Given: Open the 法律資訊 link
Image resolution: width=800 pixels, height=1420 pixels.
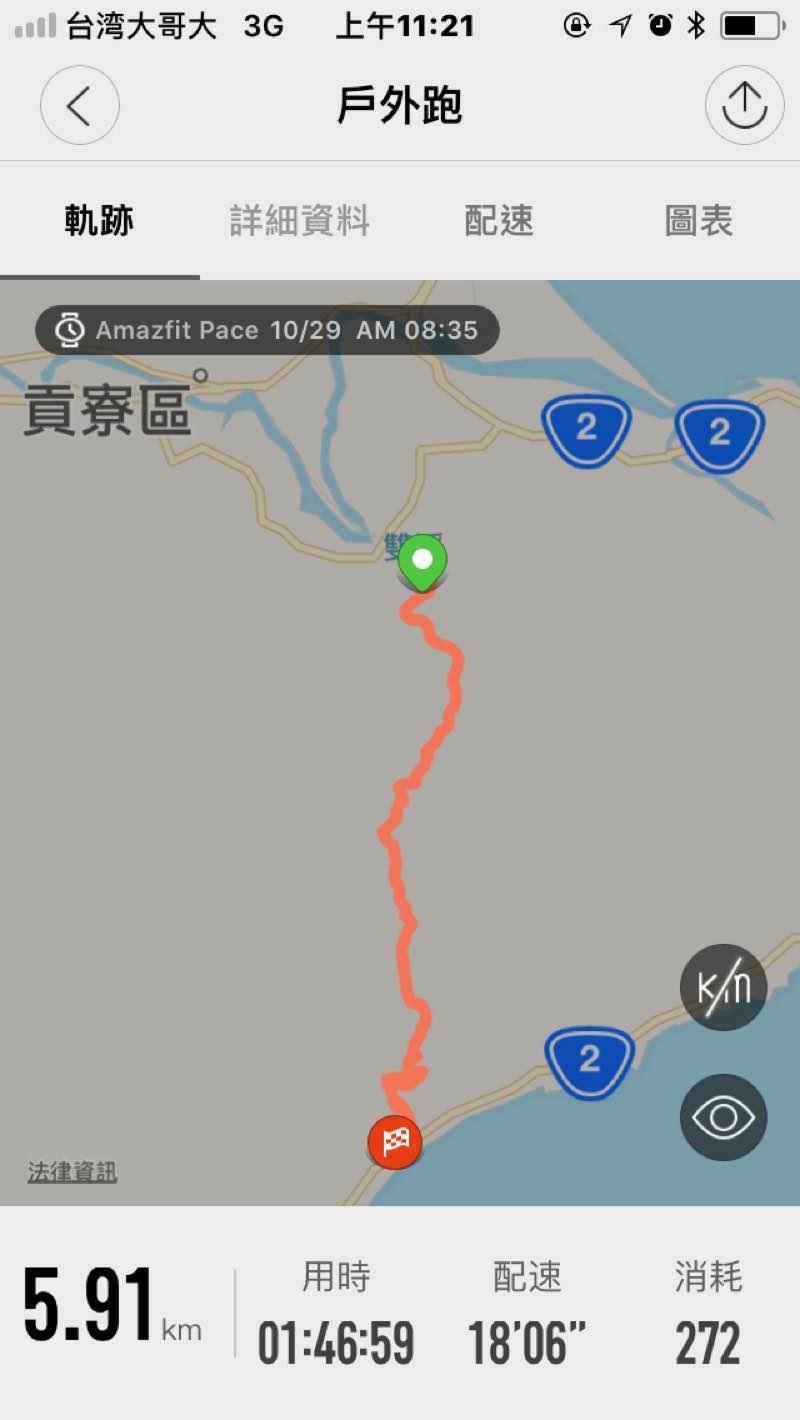Looking at the screenshot, I should pyautogui.click(x=72, y=1172).
